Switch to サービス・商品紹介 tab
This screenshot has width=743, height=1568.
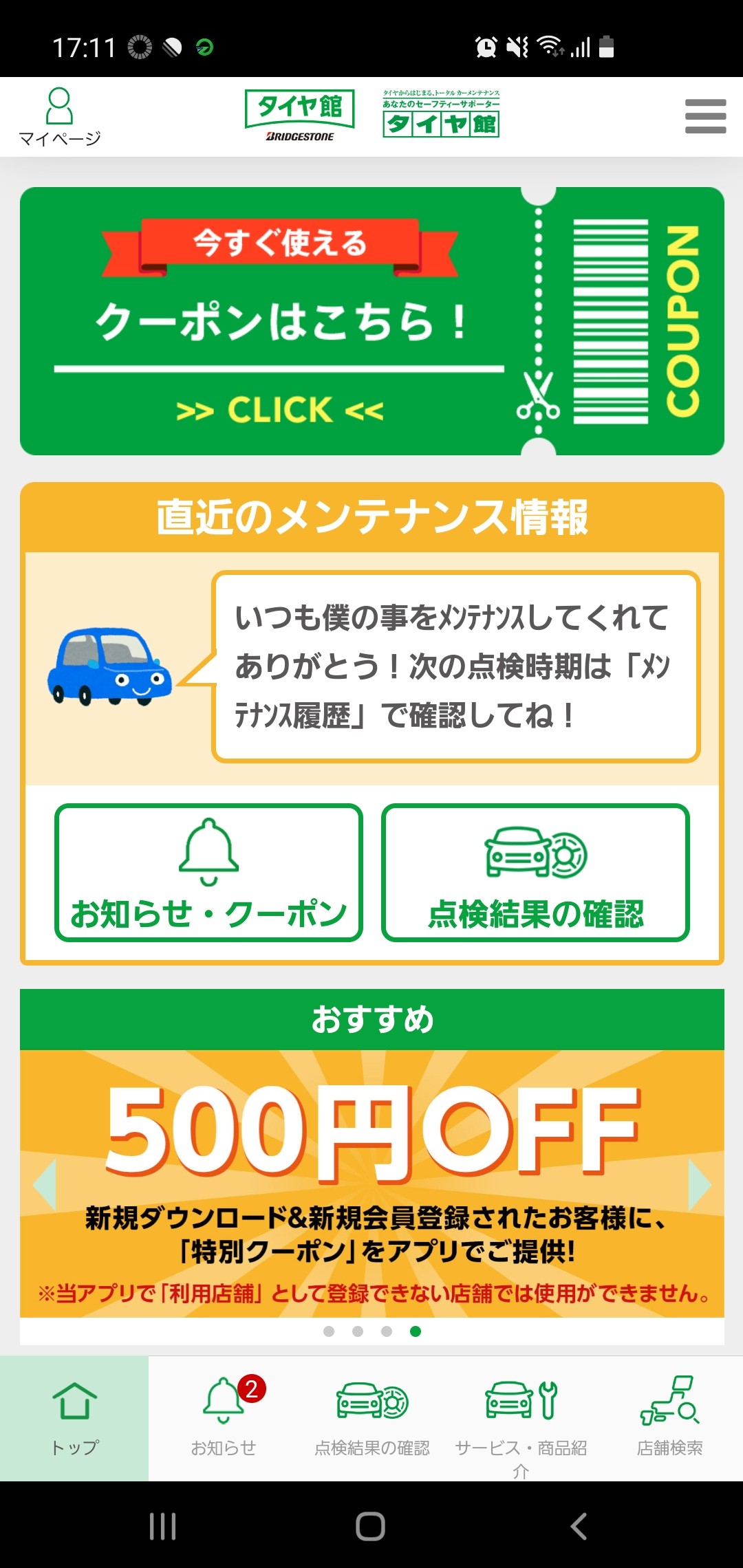[x=521, y=1418]
